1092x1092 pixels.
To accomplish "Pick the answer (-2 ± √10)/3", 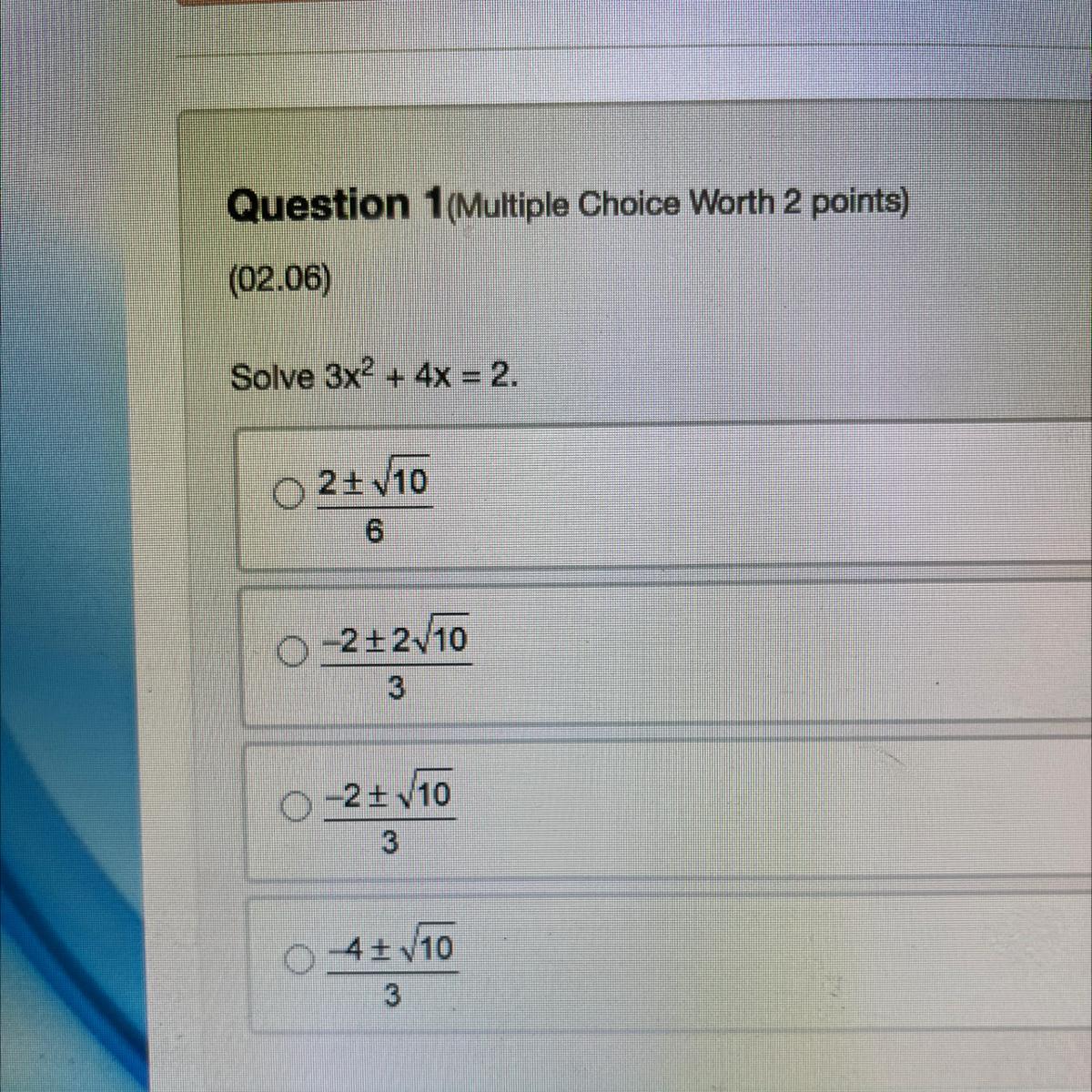I will click(296, 805).
